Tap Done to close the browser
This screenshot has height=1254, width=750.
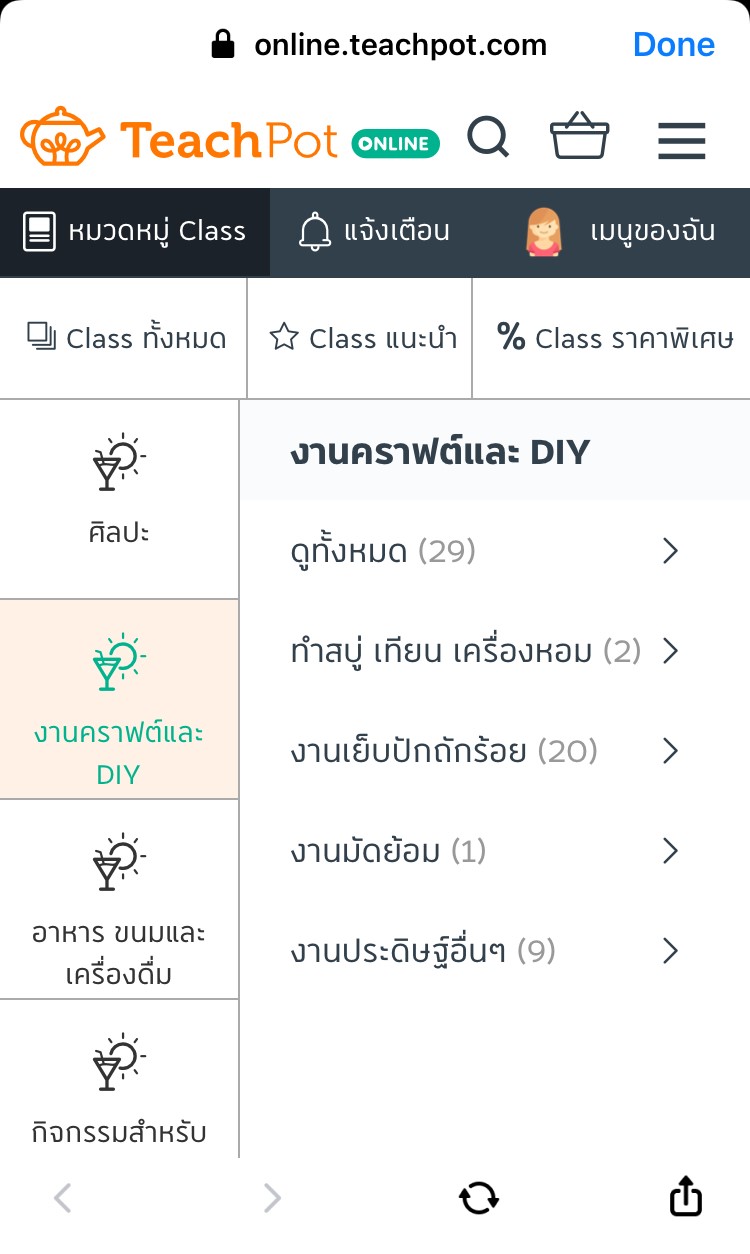pos(674,45)
